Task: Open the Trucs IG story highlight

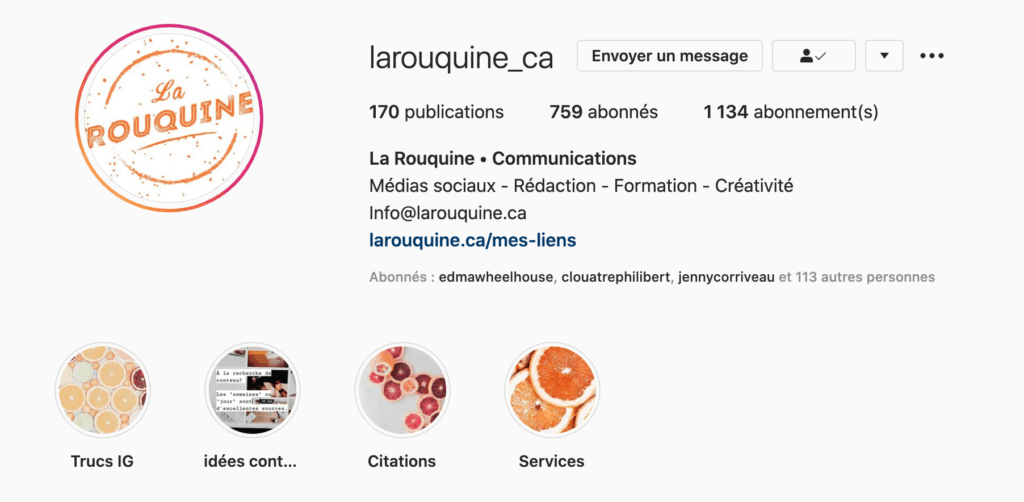Action: 102,391
